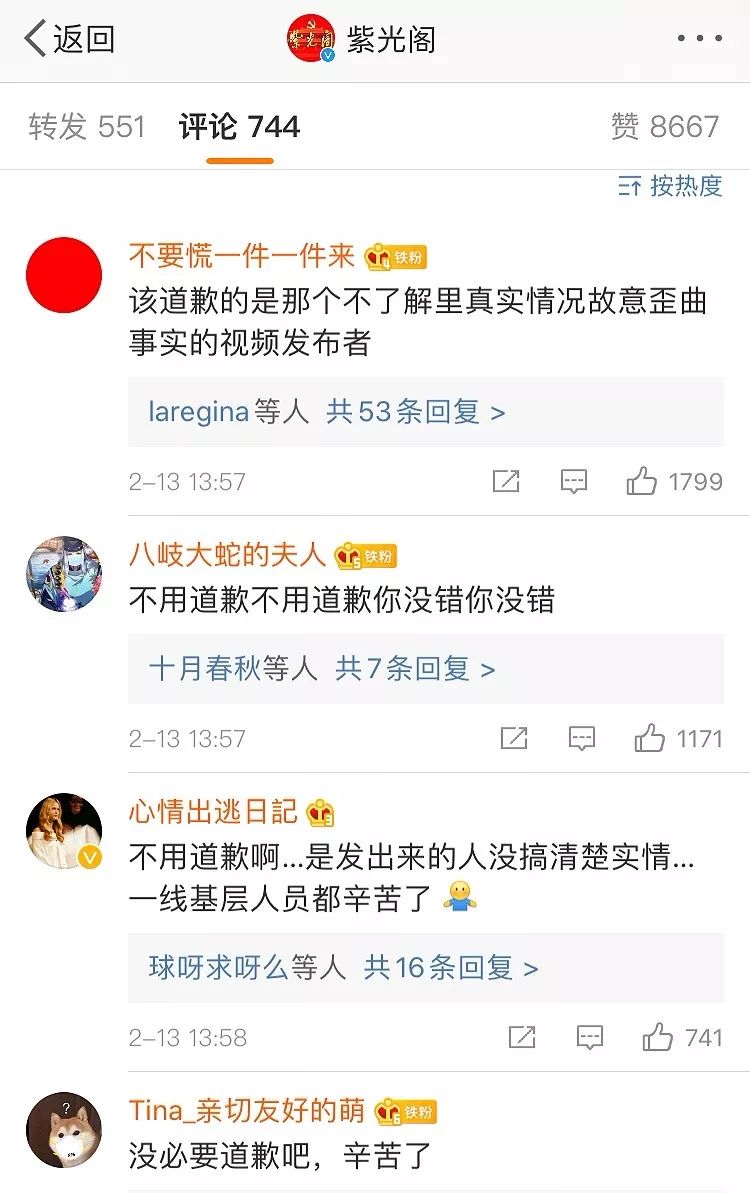This screenshot has height=1193, width=750.
Task: Expand the 共7条回复 replies
Action: [x=415, y=669]
